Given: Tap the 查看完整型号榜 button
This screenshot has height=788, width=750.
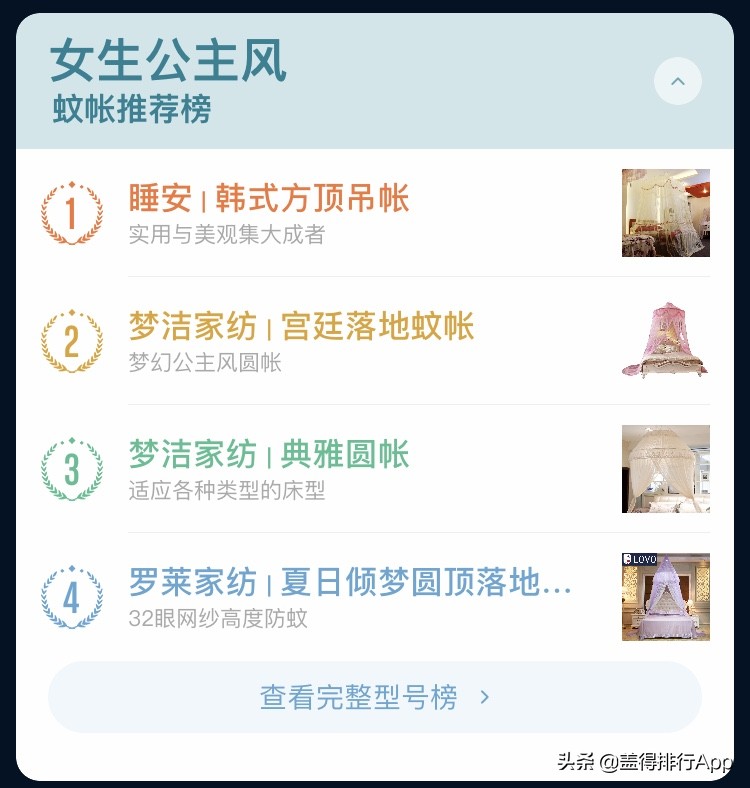Looking at the screenshot, I should click(x=375, y=699).
